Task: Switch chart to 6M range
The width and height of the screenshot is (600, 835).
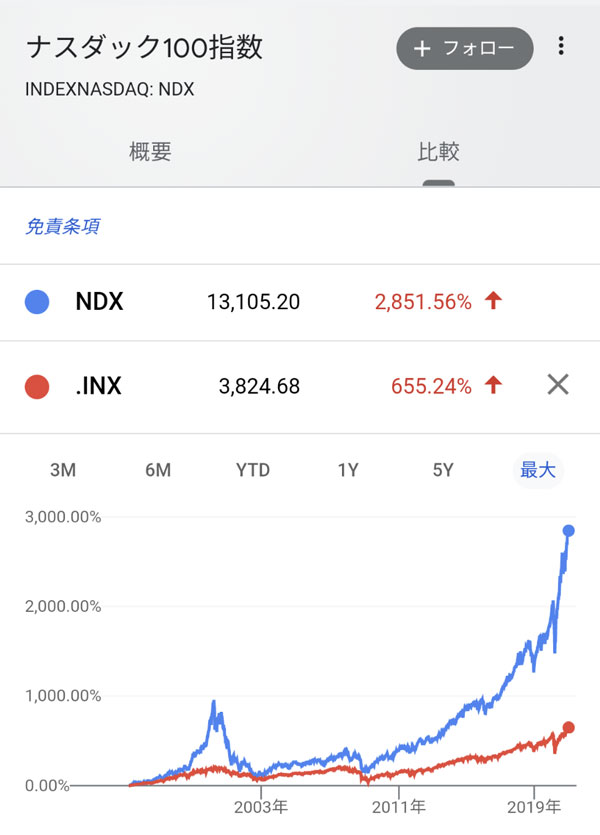Action: [x=158, y=470]
